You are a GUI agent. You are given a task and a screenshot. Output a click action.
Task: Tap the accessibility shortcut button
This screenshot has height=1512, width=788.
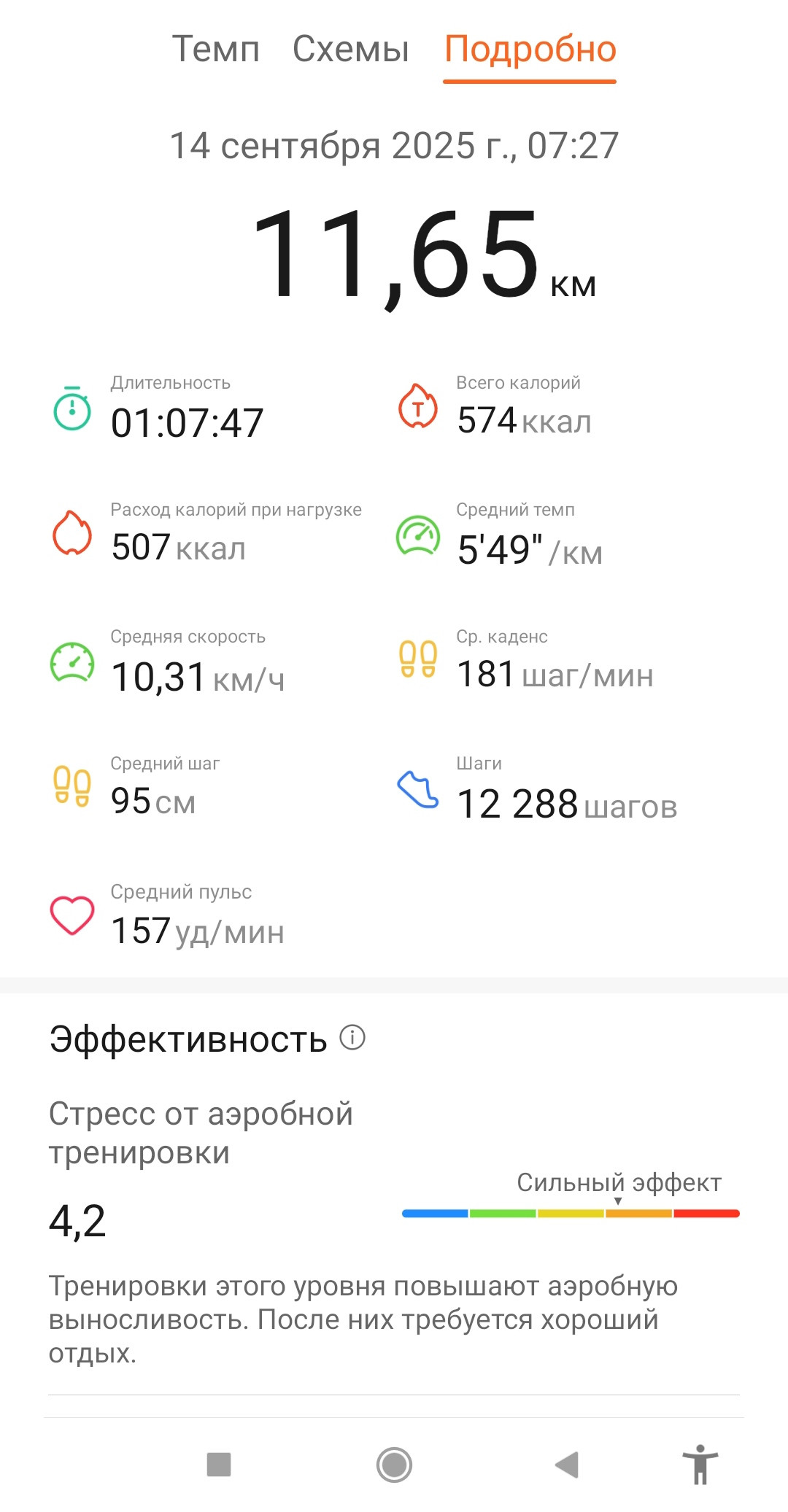point(700,1465)
